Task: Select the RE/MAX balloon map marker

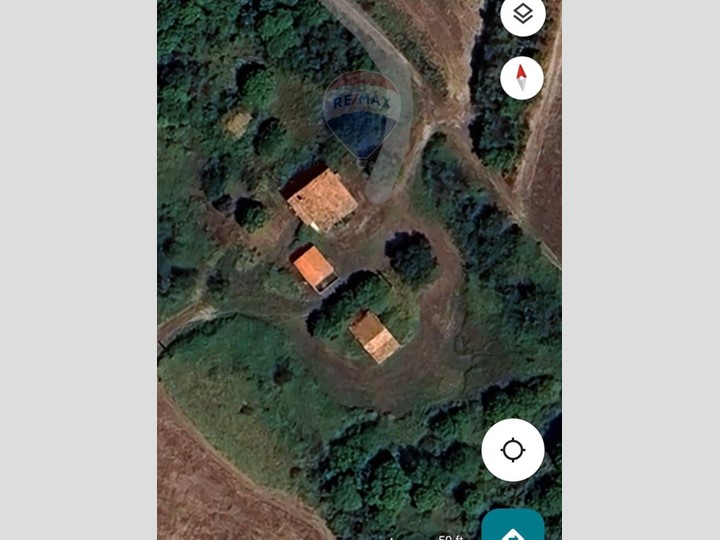Action: click(x=361, y=112)
